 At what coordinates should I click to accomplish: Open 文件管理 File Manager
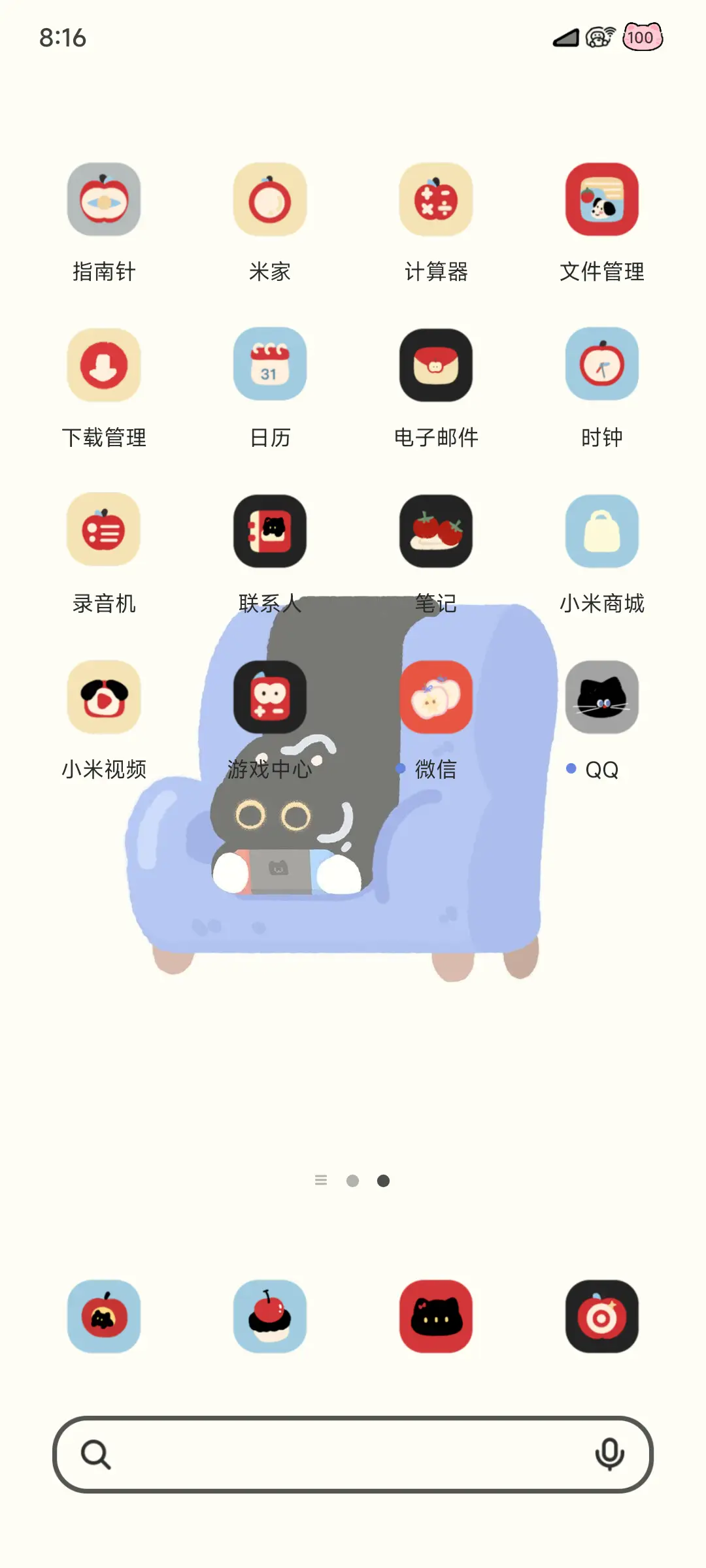[602, 199]
